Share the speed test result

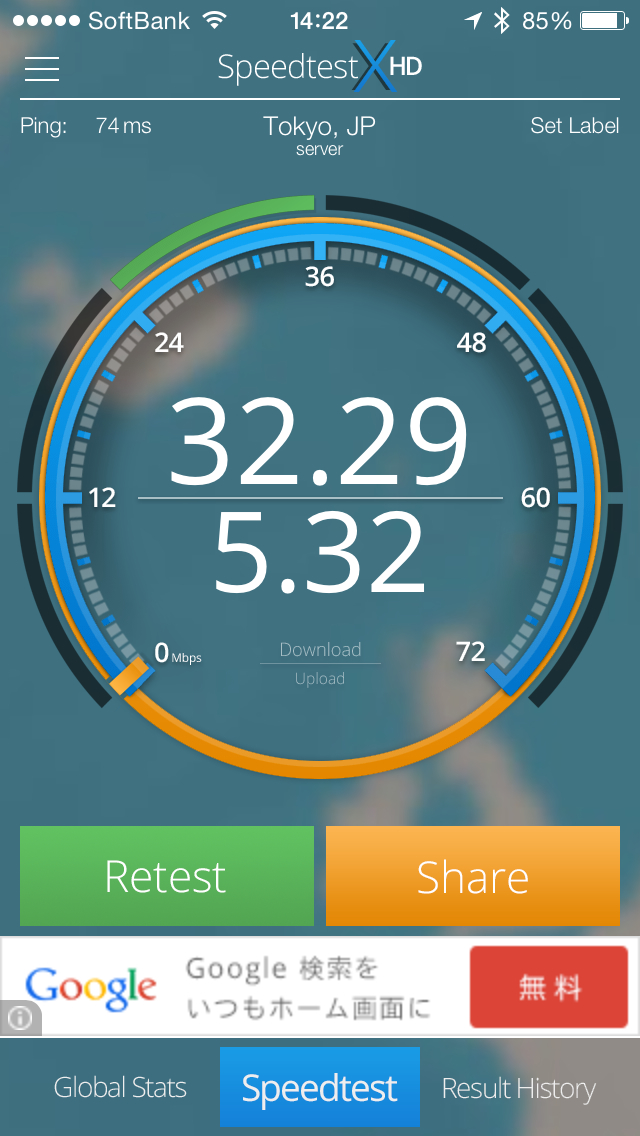click(472, 876)
